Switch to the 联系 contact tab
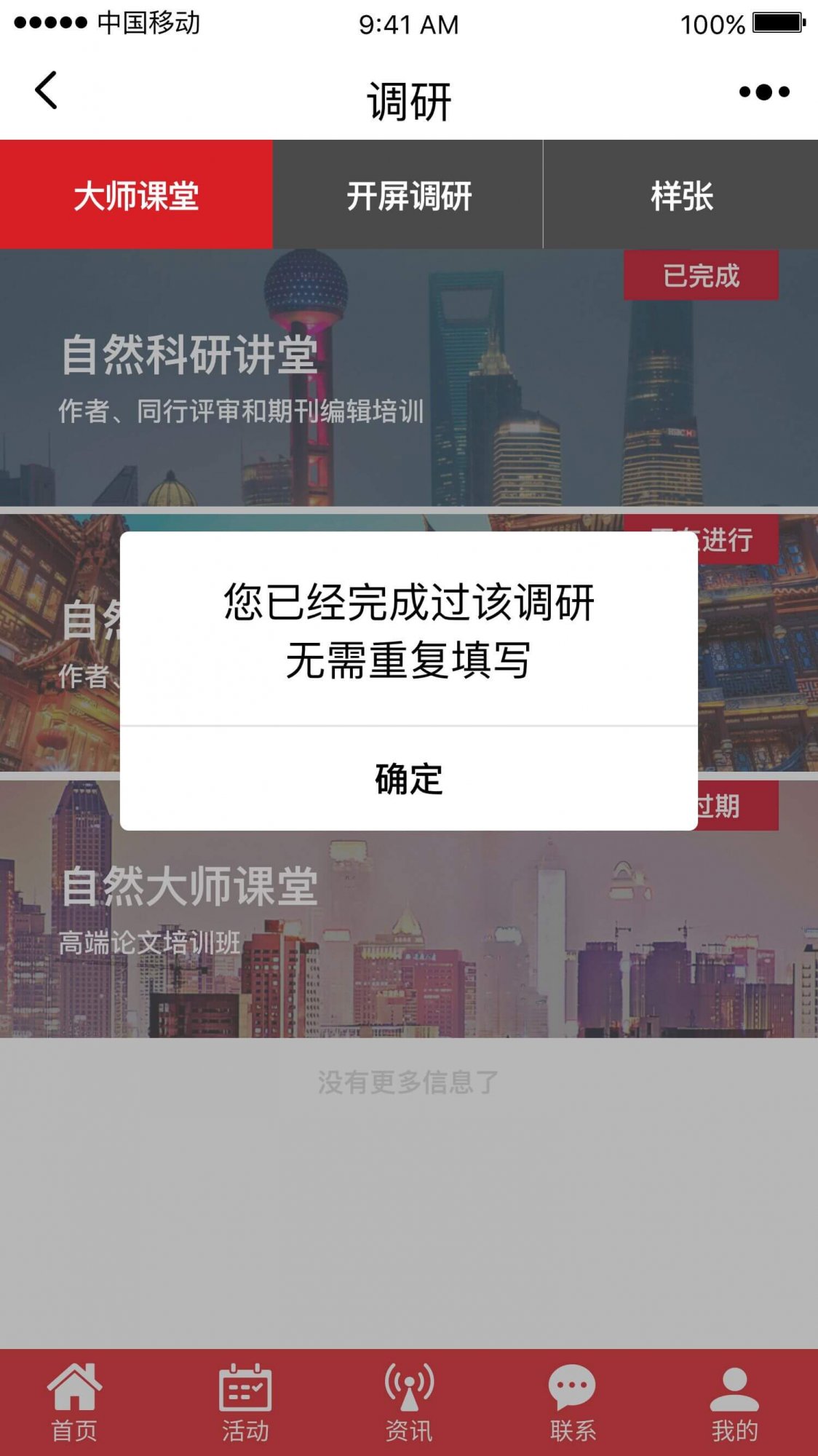 [x=573, y=1402]
